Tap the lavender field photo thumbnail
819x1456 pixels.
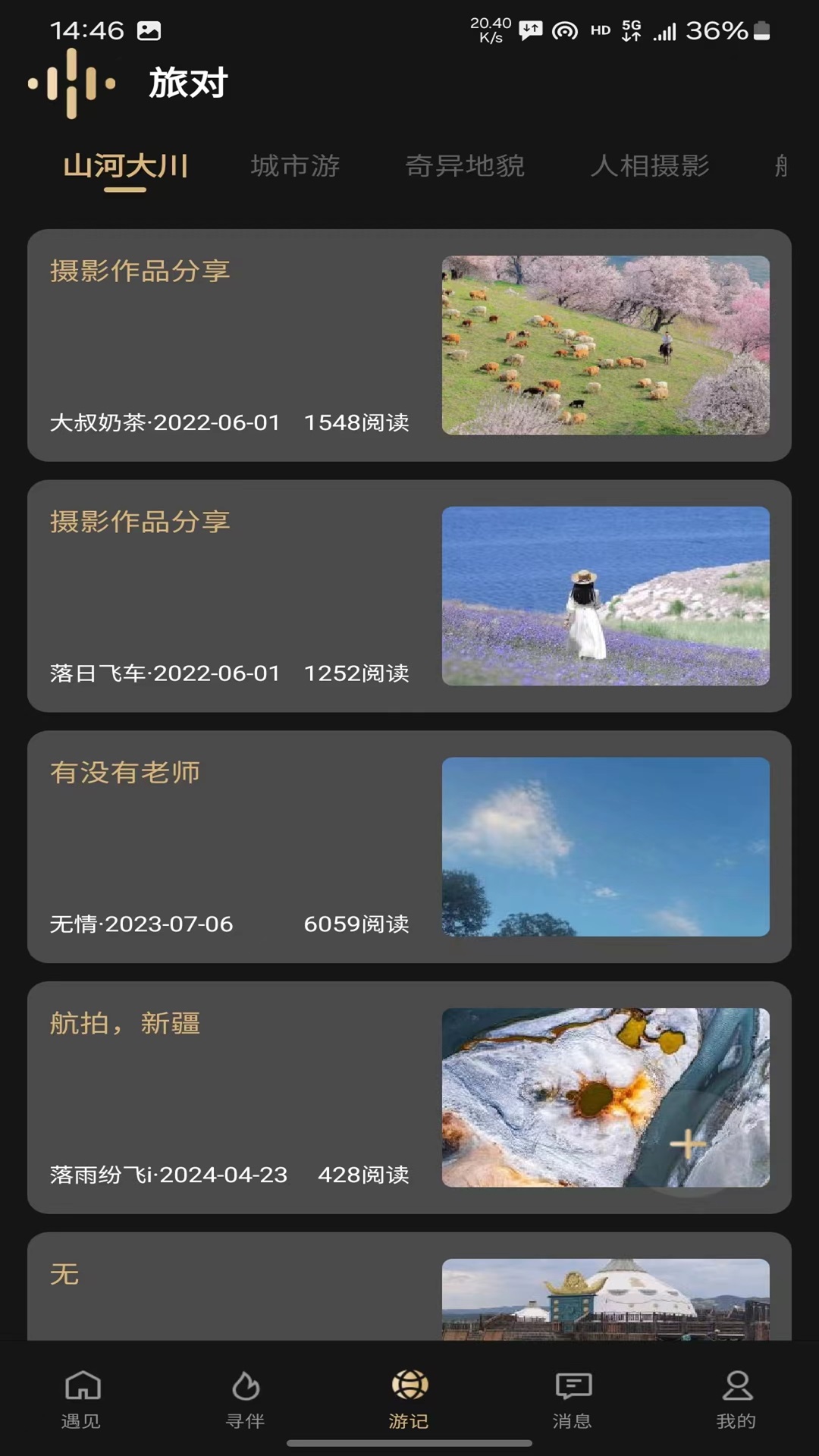[604, 595]
